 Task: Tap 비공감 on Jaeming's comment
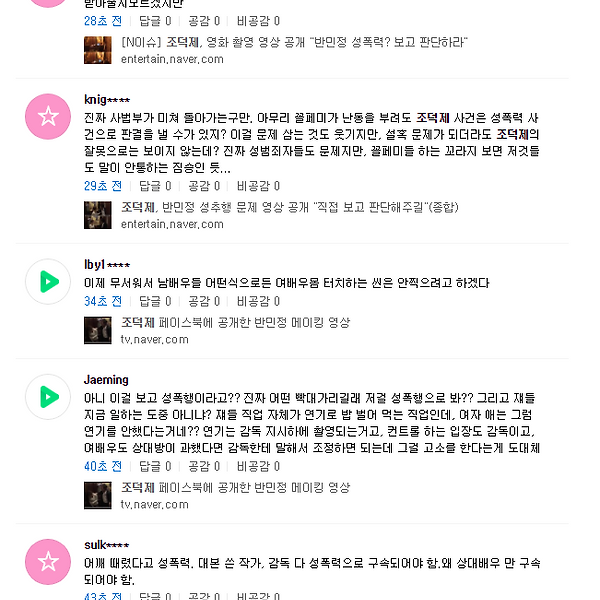click(258, 466)
